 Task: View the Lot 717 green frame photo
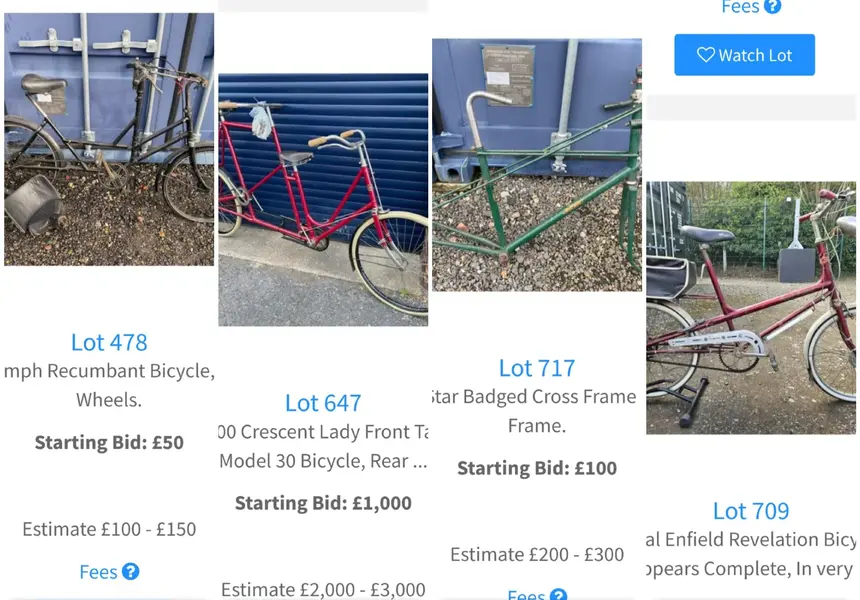click(x=537, y=165)
